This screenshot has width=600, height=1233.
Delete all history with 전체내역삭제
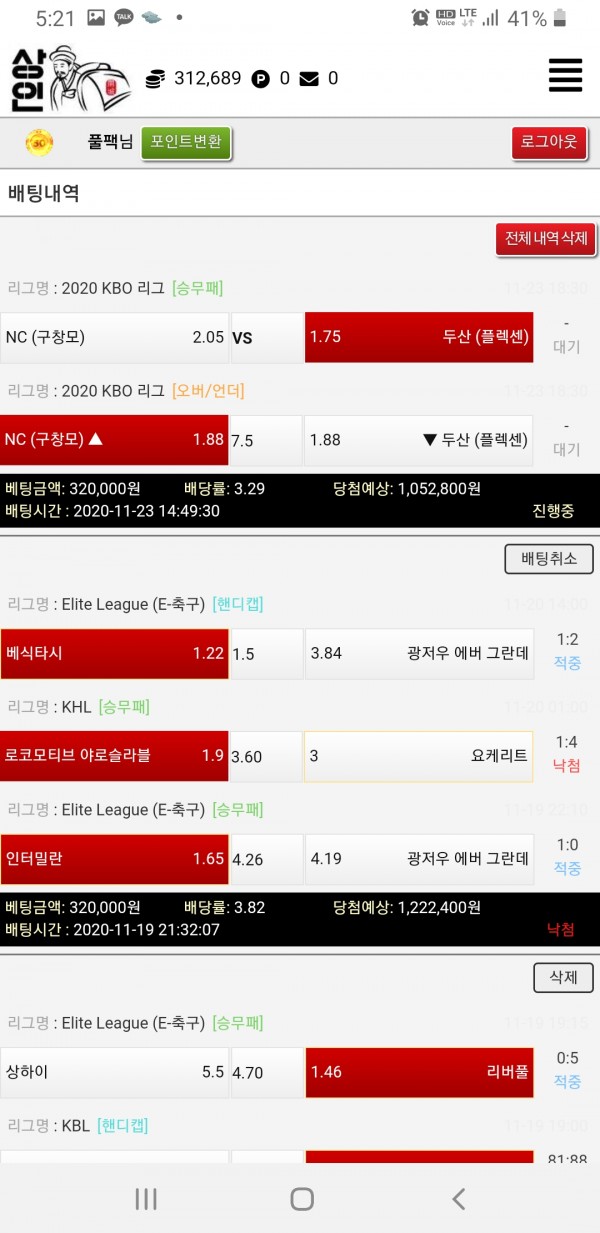pyautogui.click(x=546, y=239)
